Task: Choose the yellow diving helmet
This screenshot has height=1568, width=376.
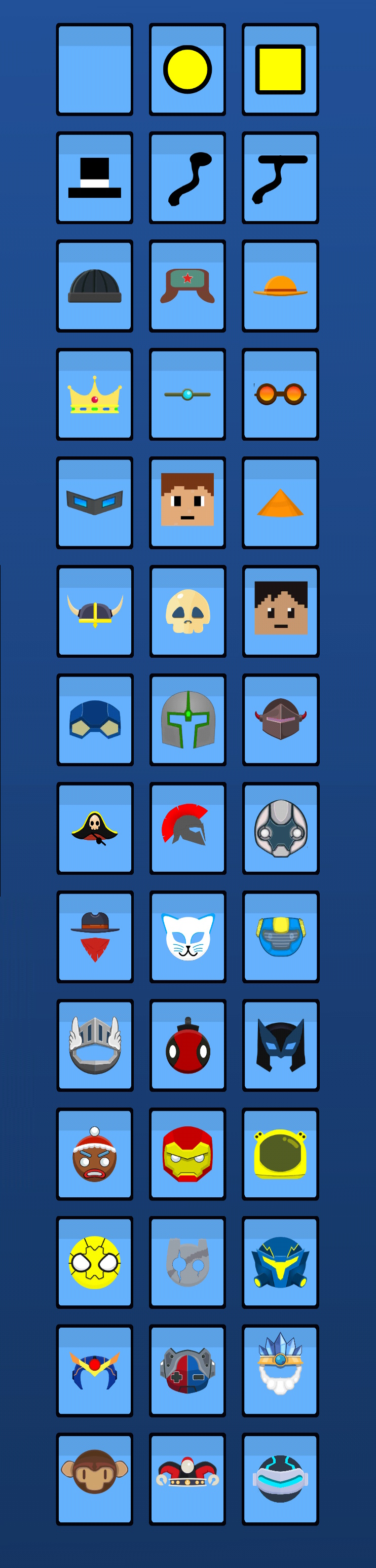Action: [280, 1154]
